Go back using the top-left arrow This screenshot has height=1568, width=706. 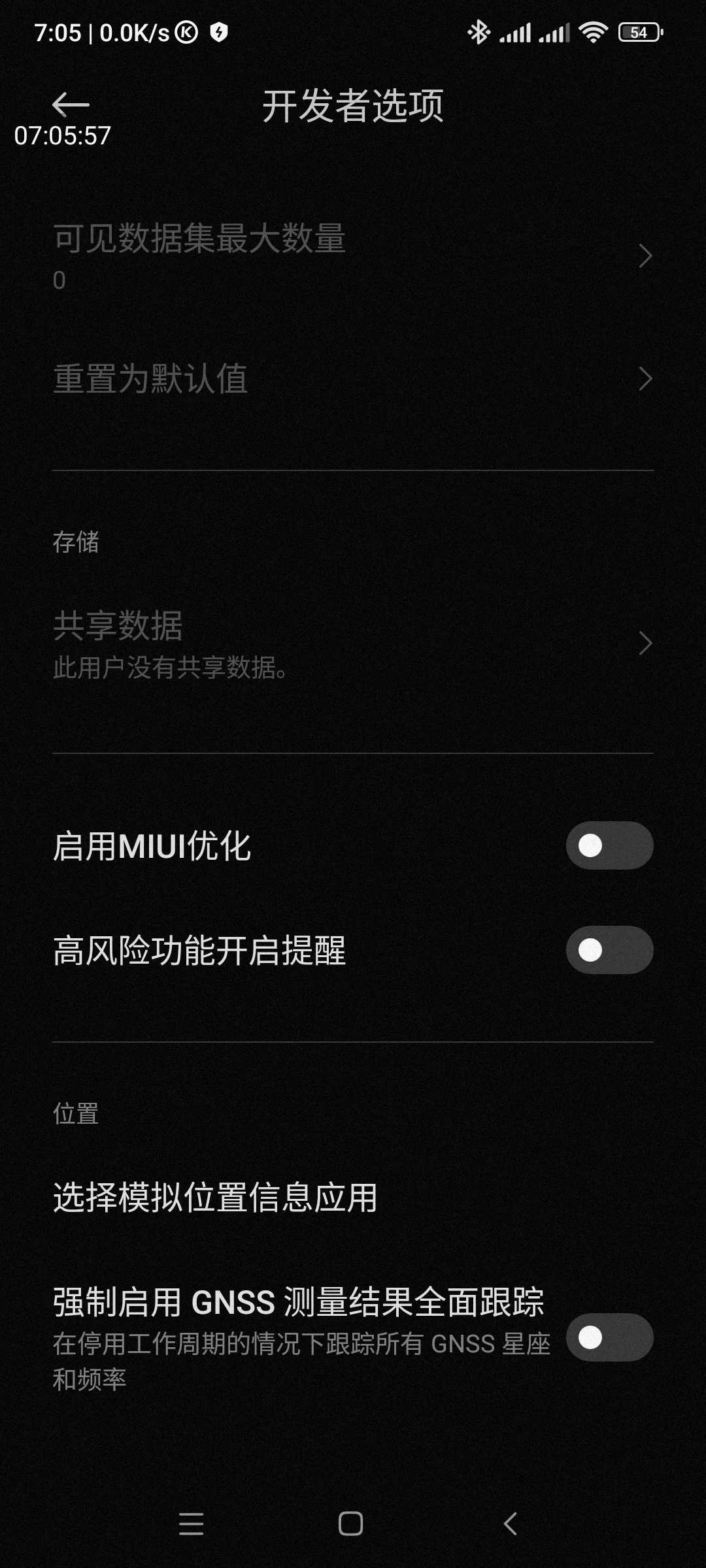pos(71,105)
